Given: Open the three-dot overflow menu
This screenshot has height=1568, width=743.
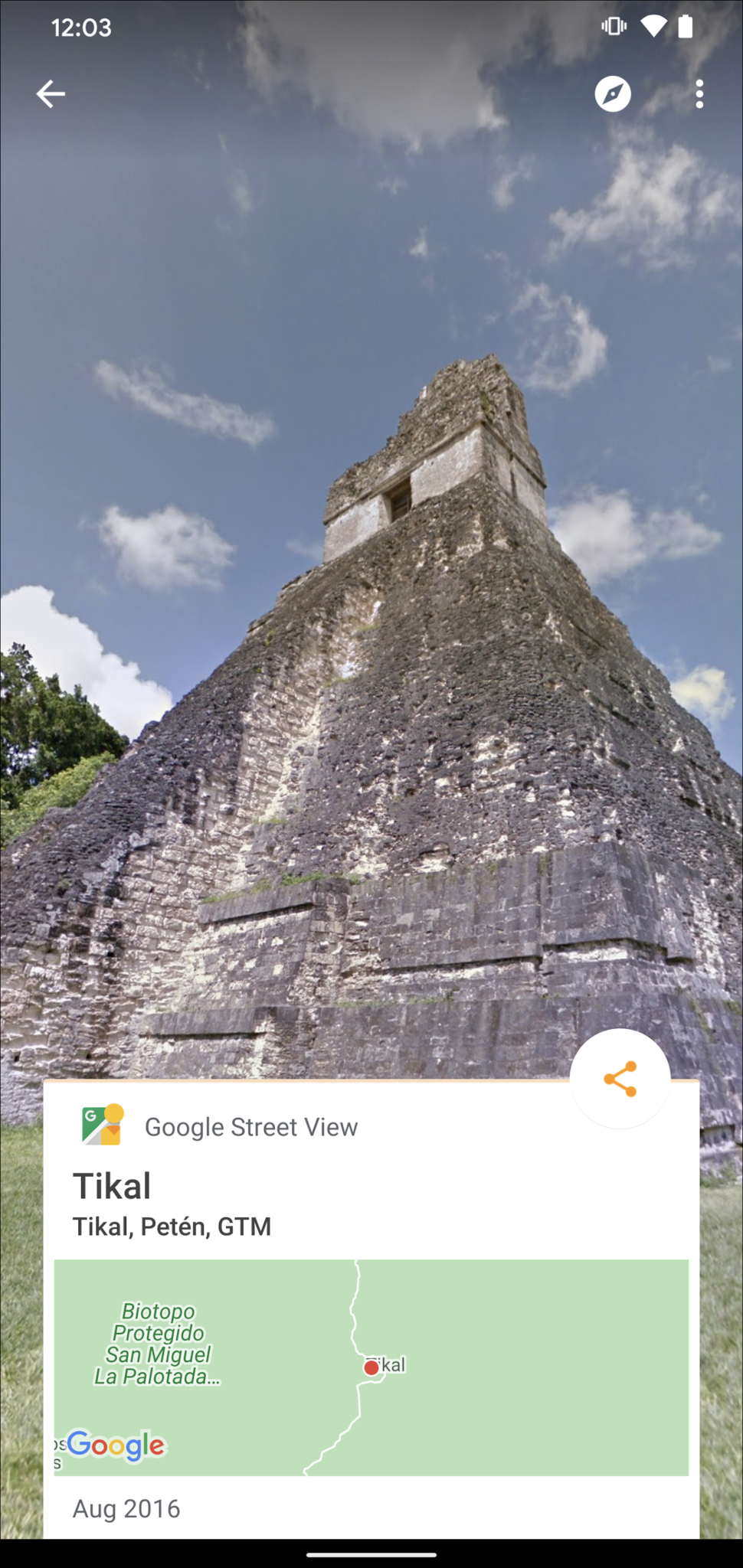Looking at the screenshot, I should [x=699, y=93].
